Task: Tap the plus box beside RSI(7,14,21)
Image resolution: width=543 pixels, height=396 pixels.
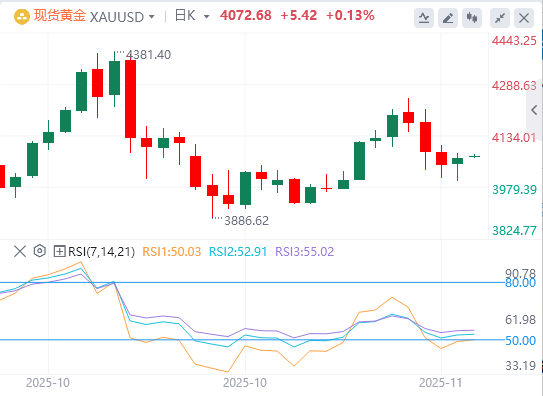Action: point(59,251)
